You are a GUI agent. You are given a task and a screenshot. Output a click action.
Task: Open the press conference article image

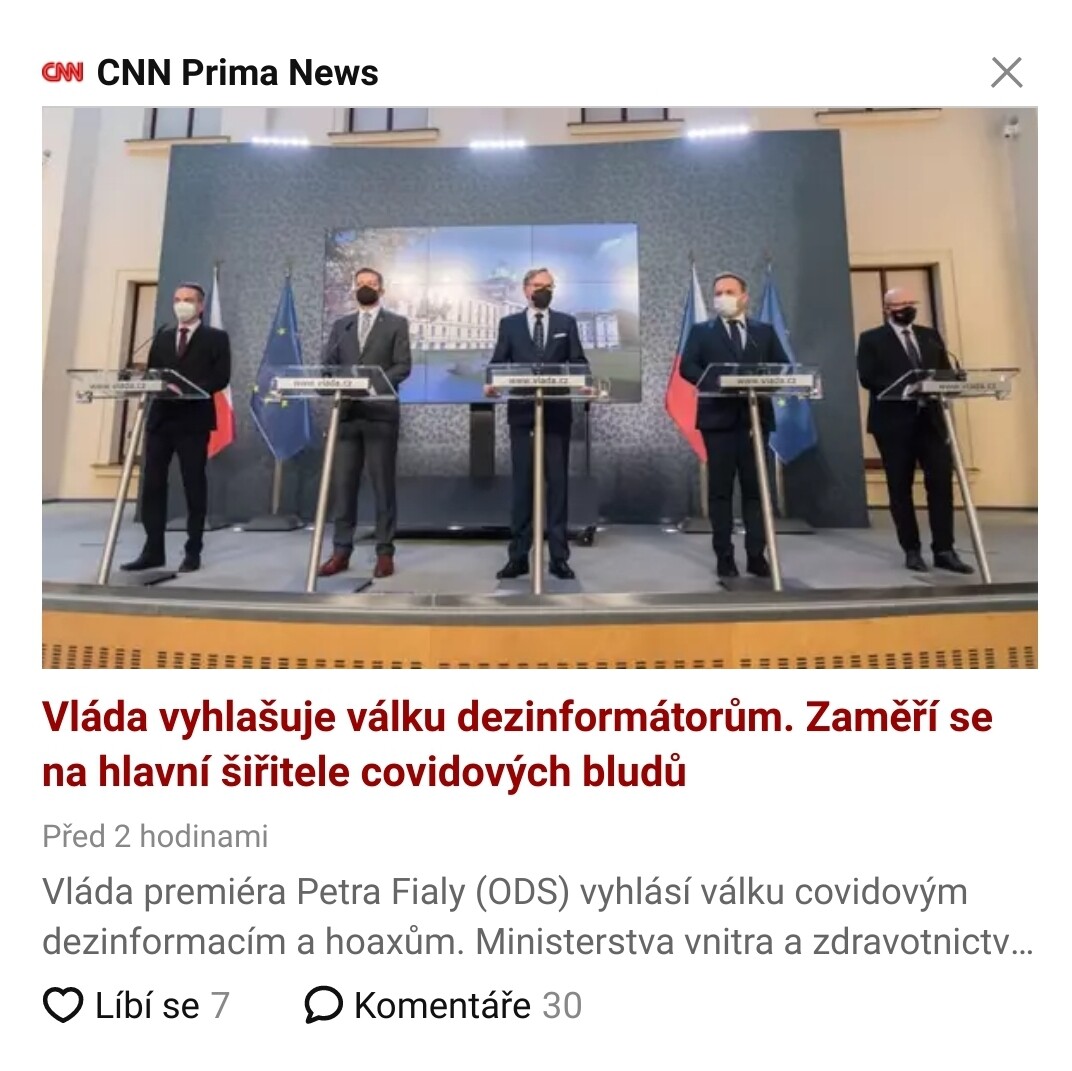click(x=539, y=387)
